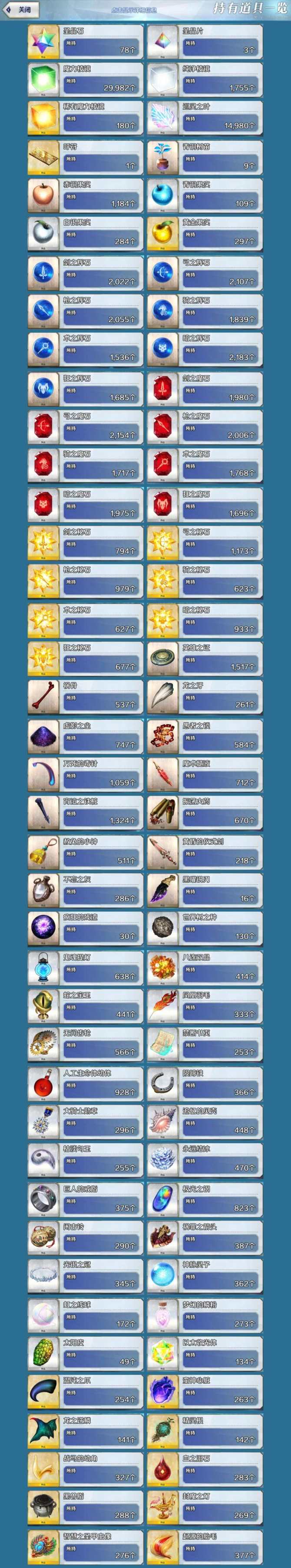Image resolution: width=291 pixels, height=1568 pixels.
Task: Close the owned items list
Action: tap(20, 10)
